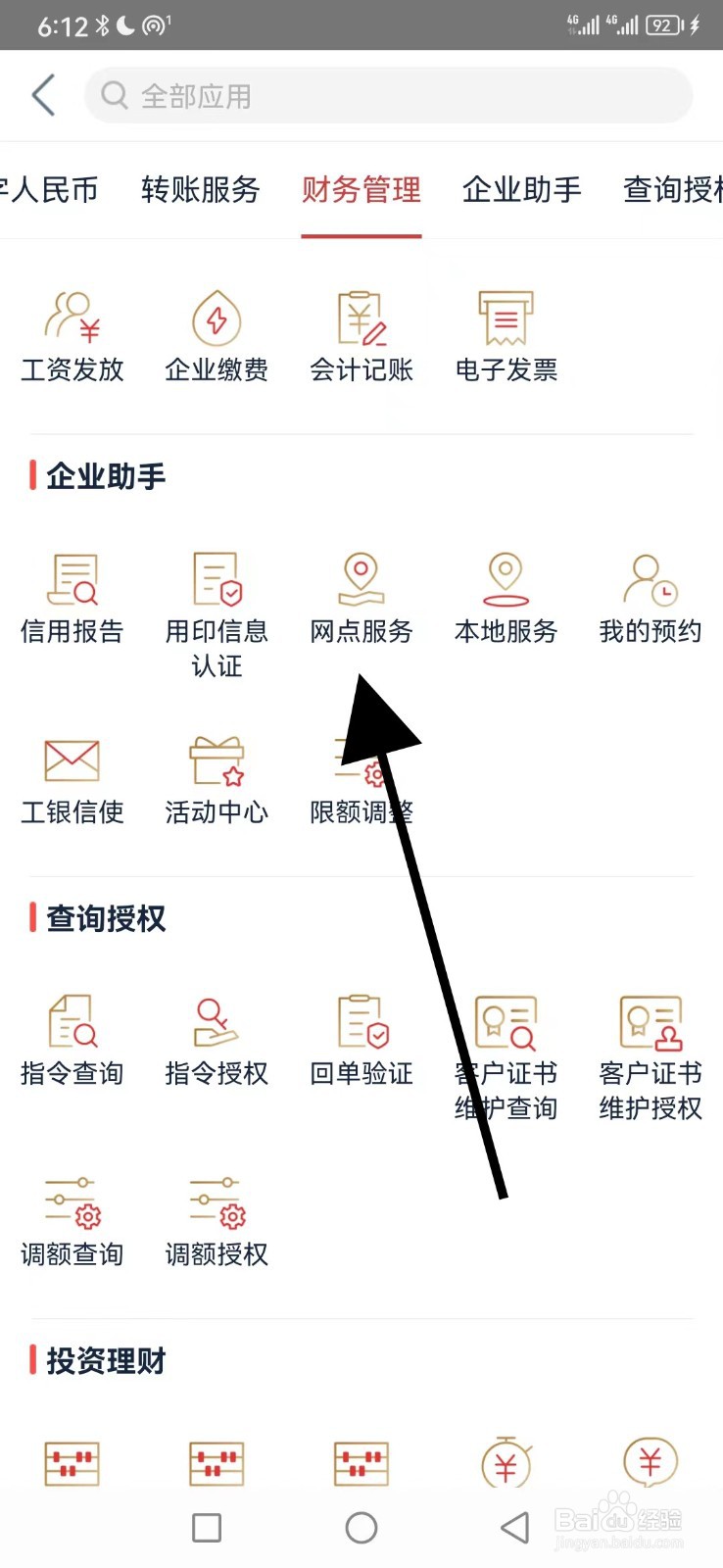Select the 限额调整 limit adjustment icon
The image size is (723, 1568).
(361, 774)
